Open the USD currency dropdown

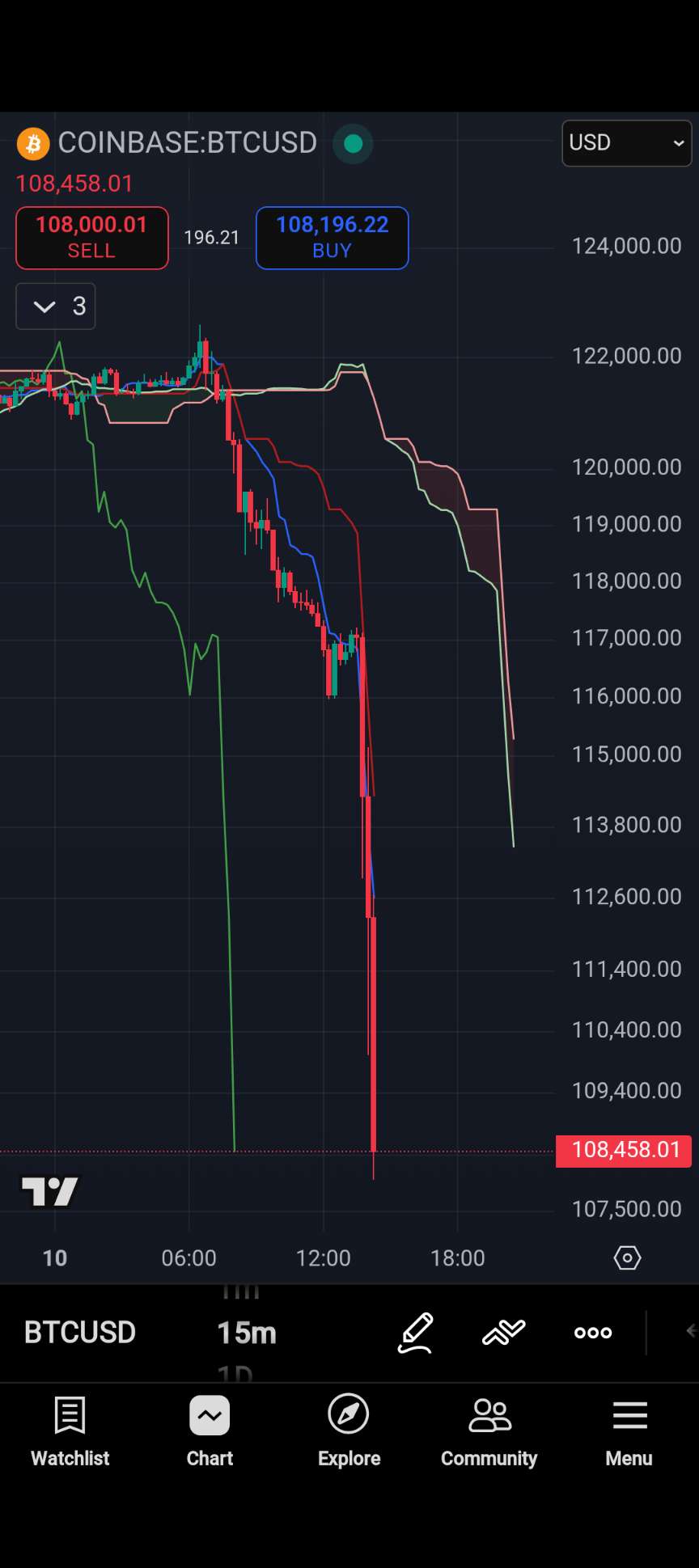coord(626,143)
